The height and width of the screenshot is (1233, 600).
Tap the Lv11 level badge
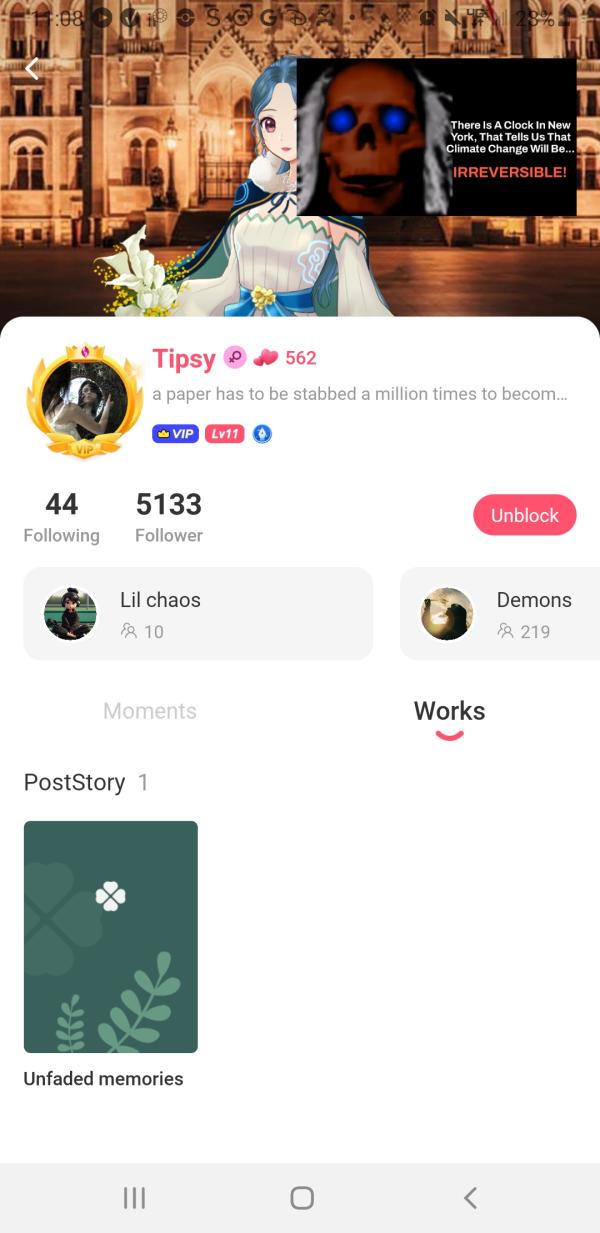click(x=224, y=434)
